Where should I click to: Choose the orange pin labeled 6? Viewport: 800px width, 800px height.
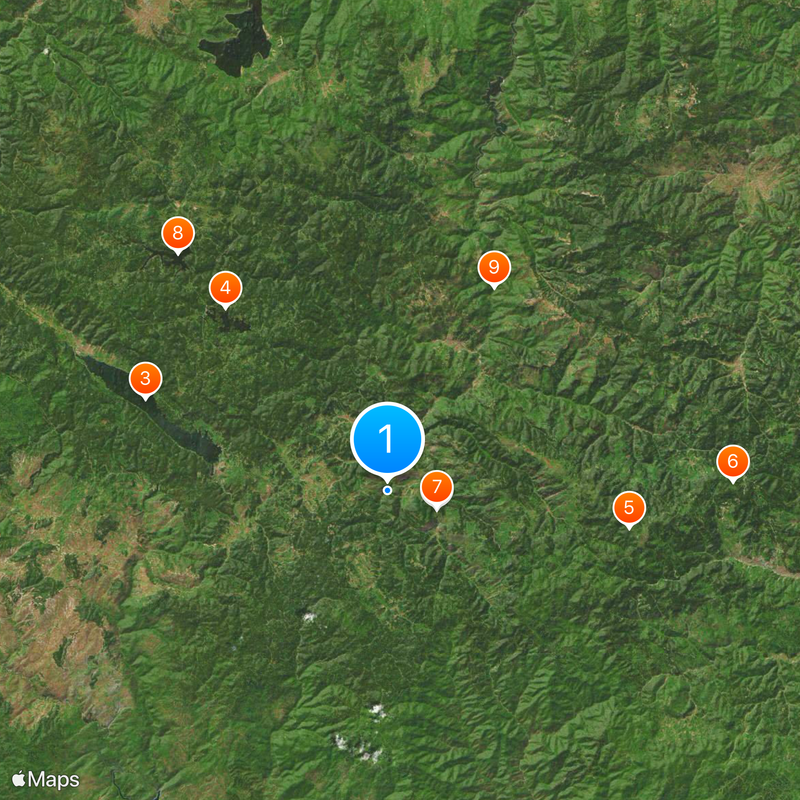(733, 461)
